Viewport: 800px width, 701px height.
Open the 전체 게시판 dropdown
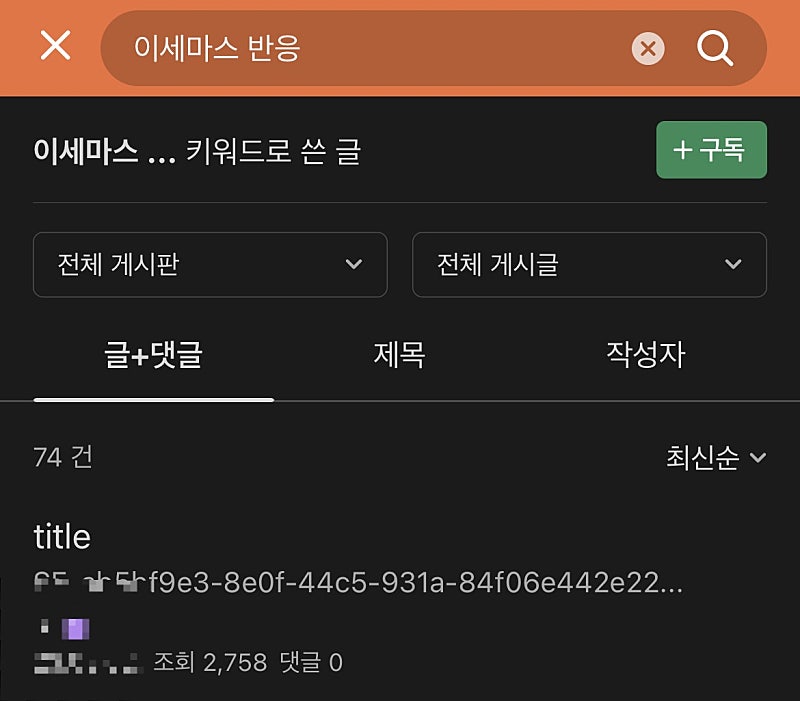pyautogui.click(x=210, y=265)
